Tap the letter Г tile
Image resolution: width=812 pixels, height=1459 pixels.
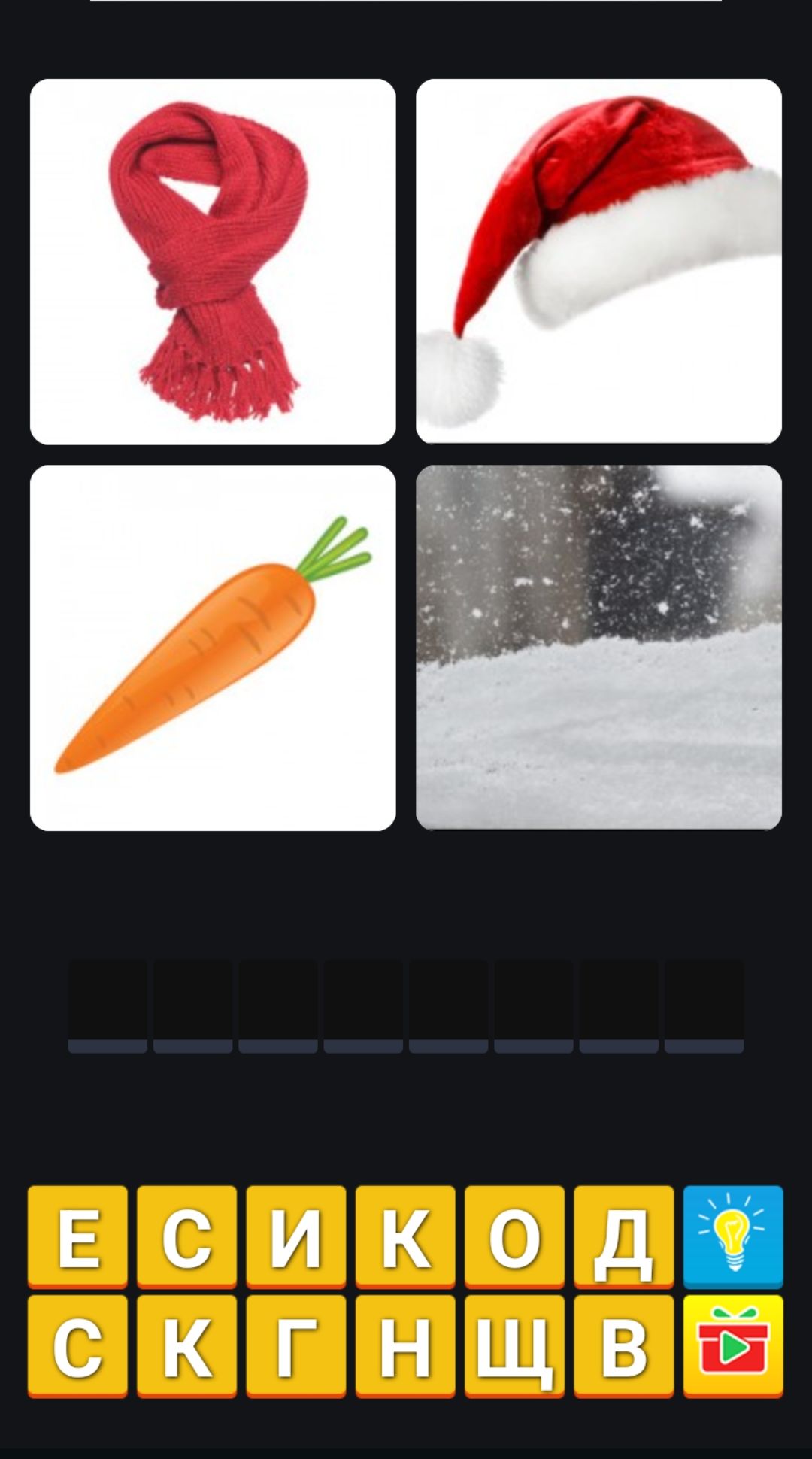[295, 1345]
